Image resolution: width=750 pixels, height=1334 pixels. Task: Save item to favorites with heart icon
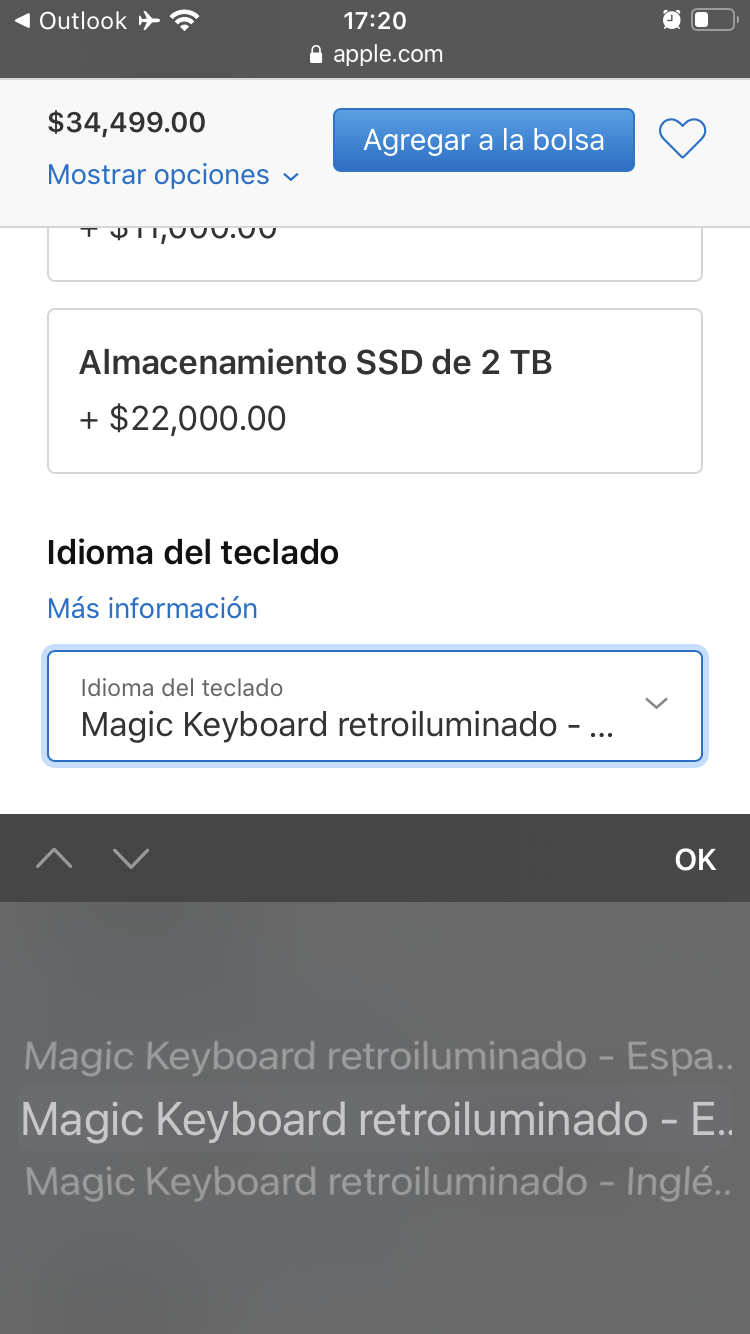(x=682, y=139)
